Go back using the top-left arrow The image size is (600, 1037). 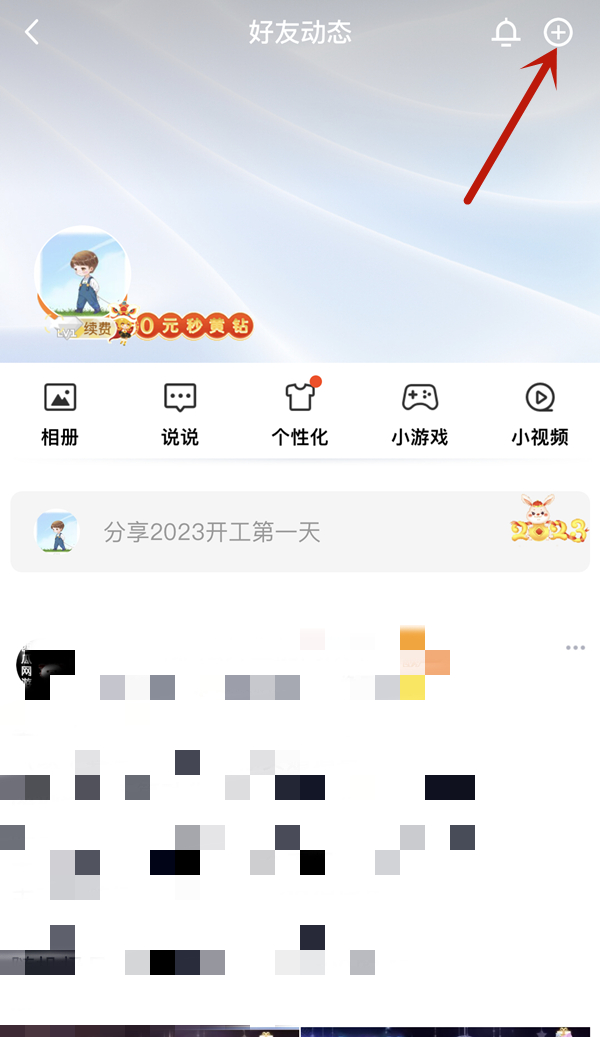[32, 32]
